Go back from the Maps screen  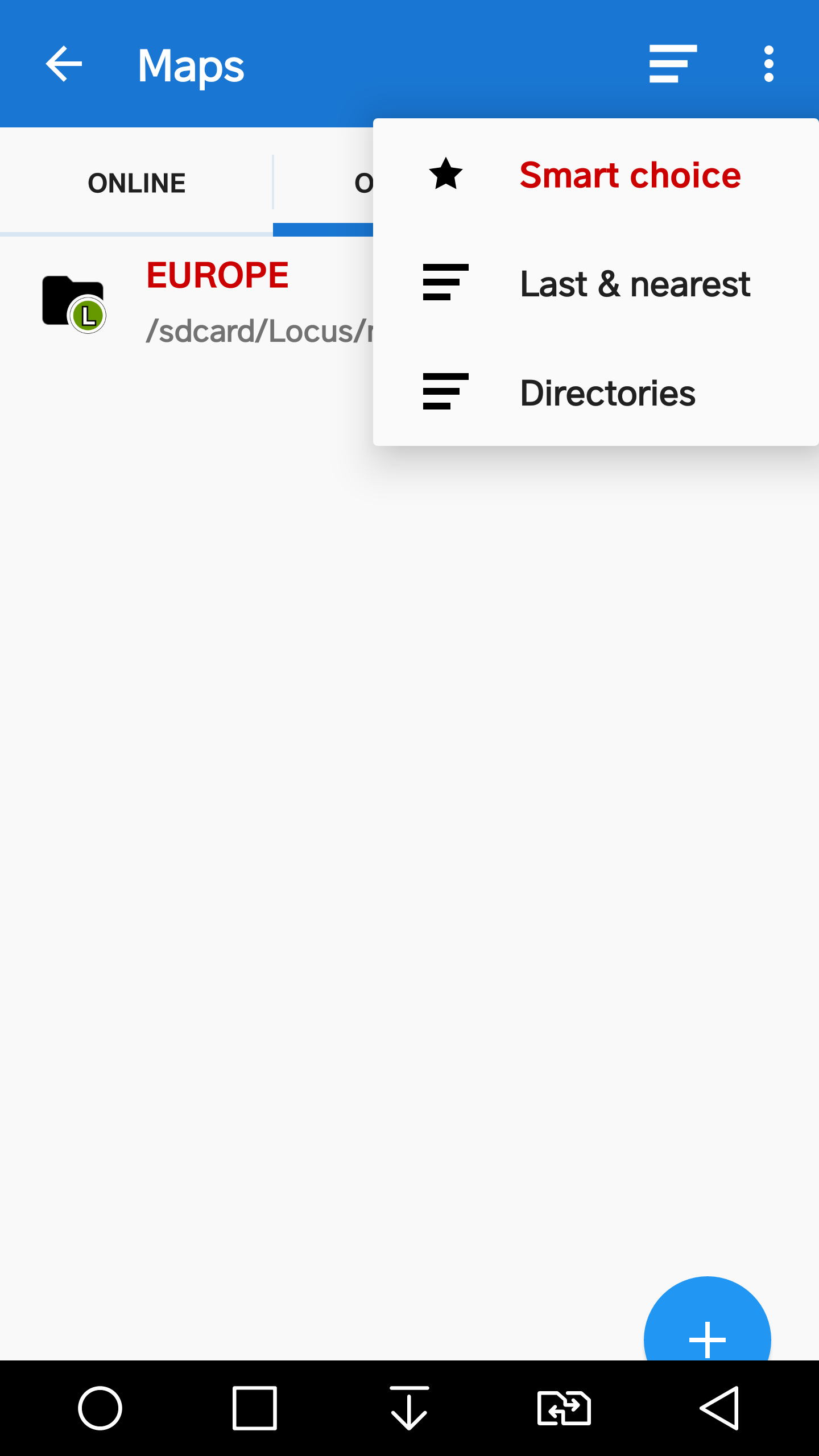64,64
